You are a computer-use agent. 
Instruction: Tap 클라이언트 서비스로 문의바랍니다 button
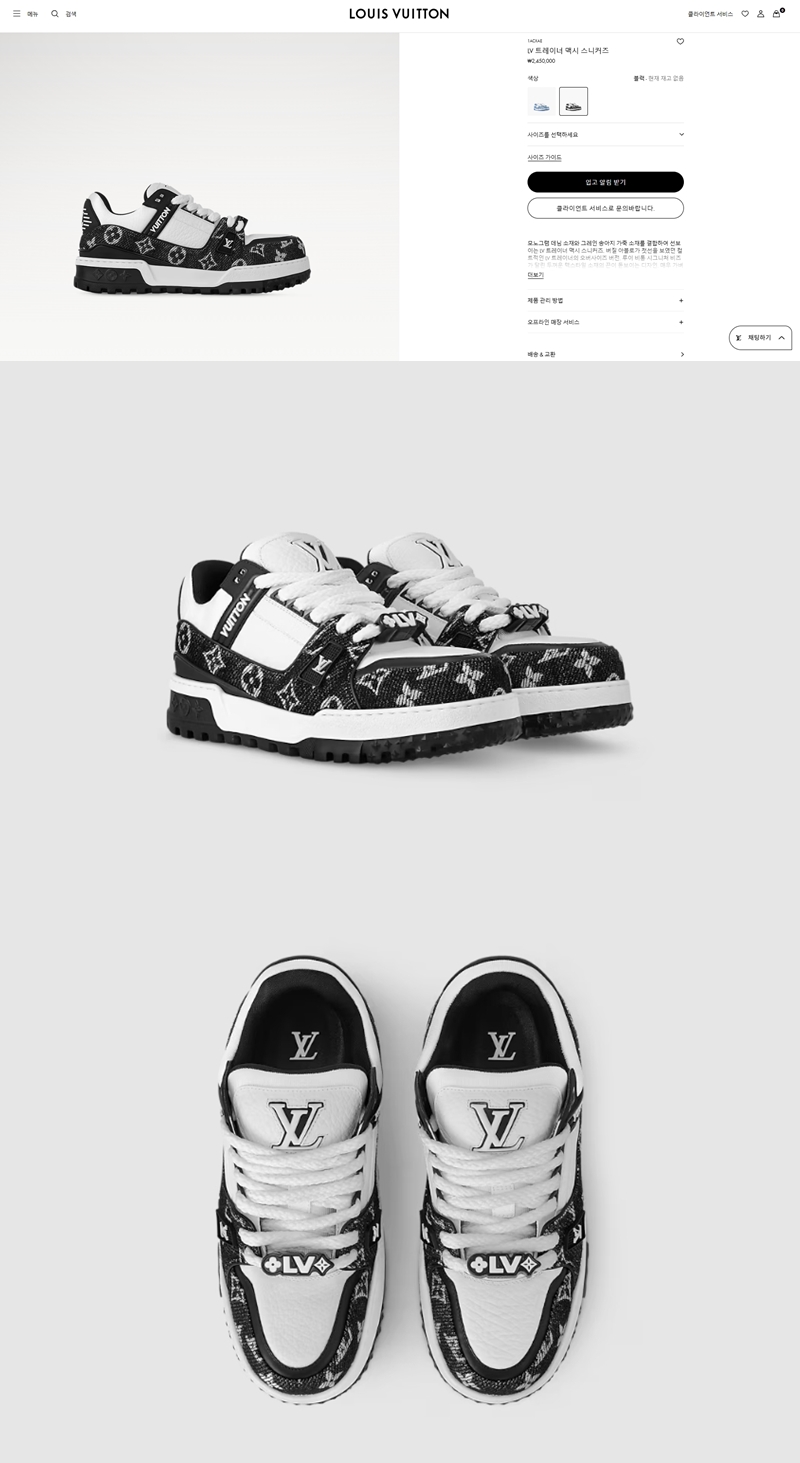click(605, 208)
